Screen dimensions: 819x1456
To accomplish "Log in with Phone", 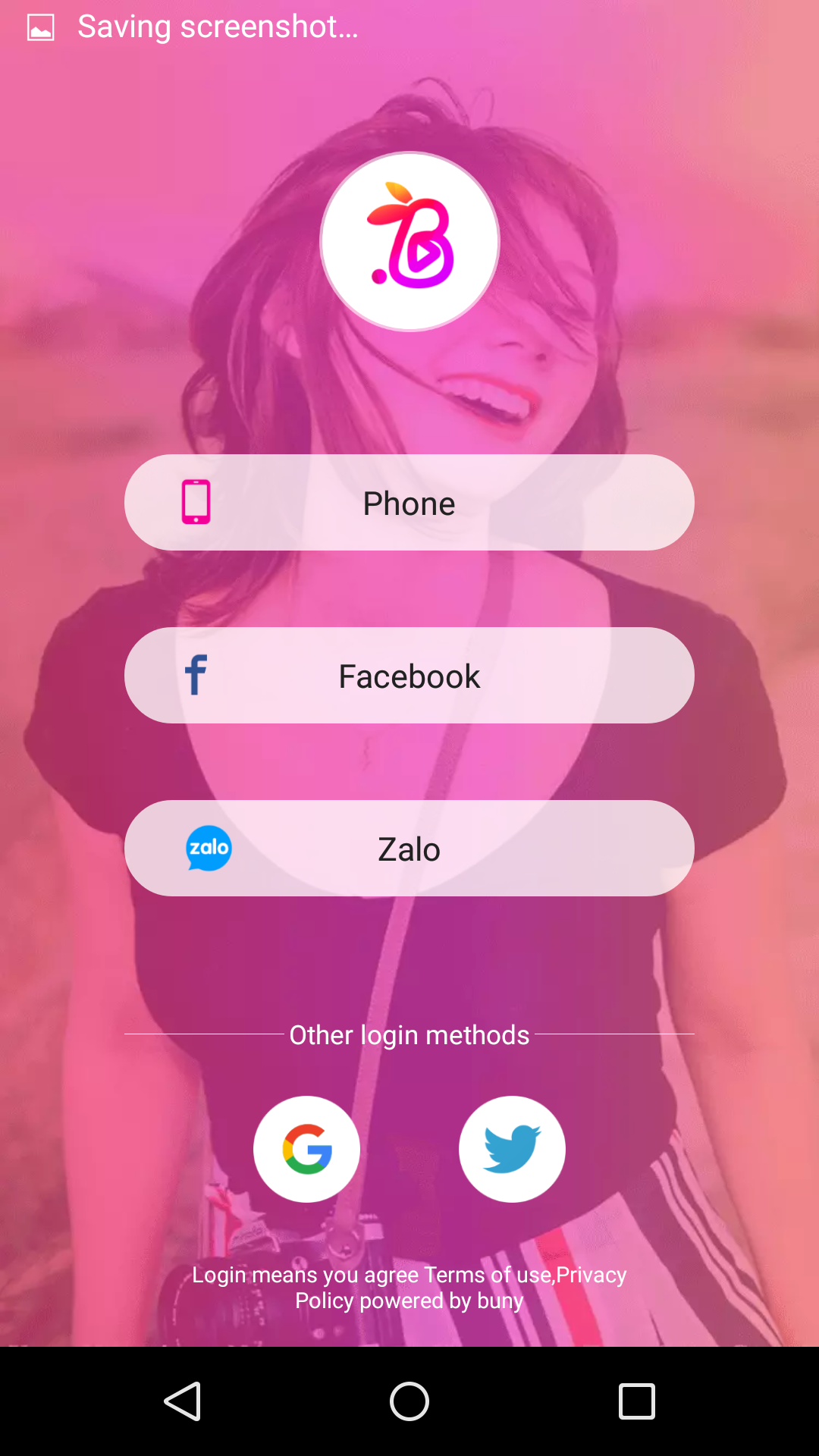I will (x=409, y=503).
